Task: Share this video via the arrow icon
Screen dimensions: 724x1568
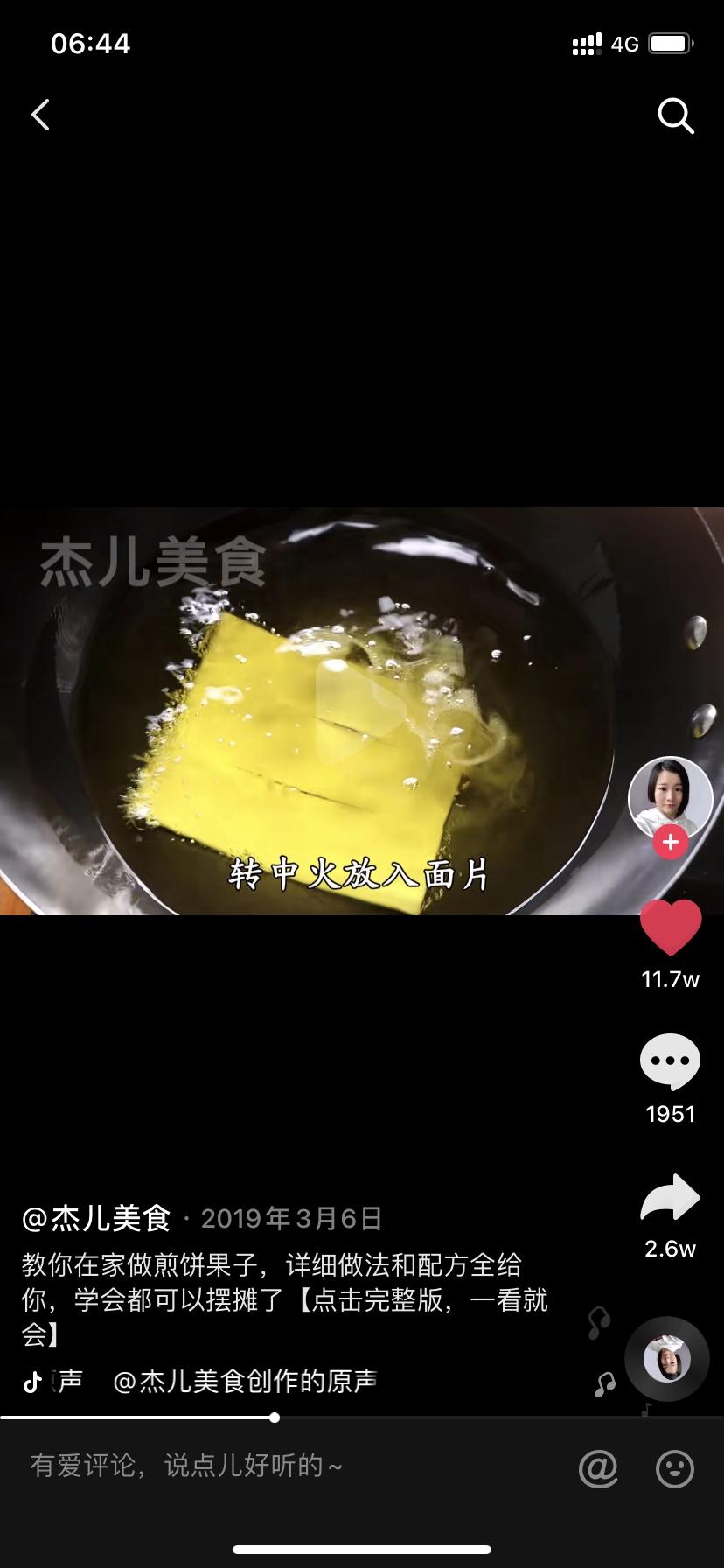Action: 670,1199
